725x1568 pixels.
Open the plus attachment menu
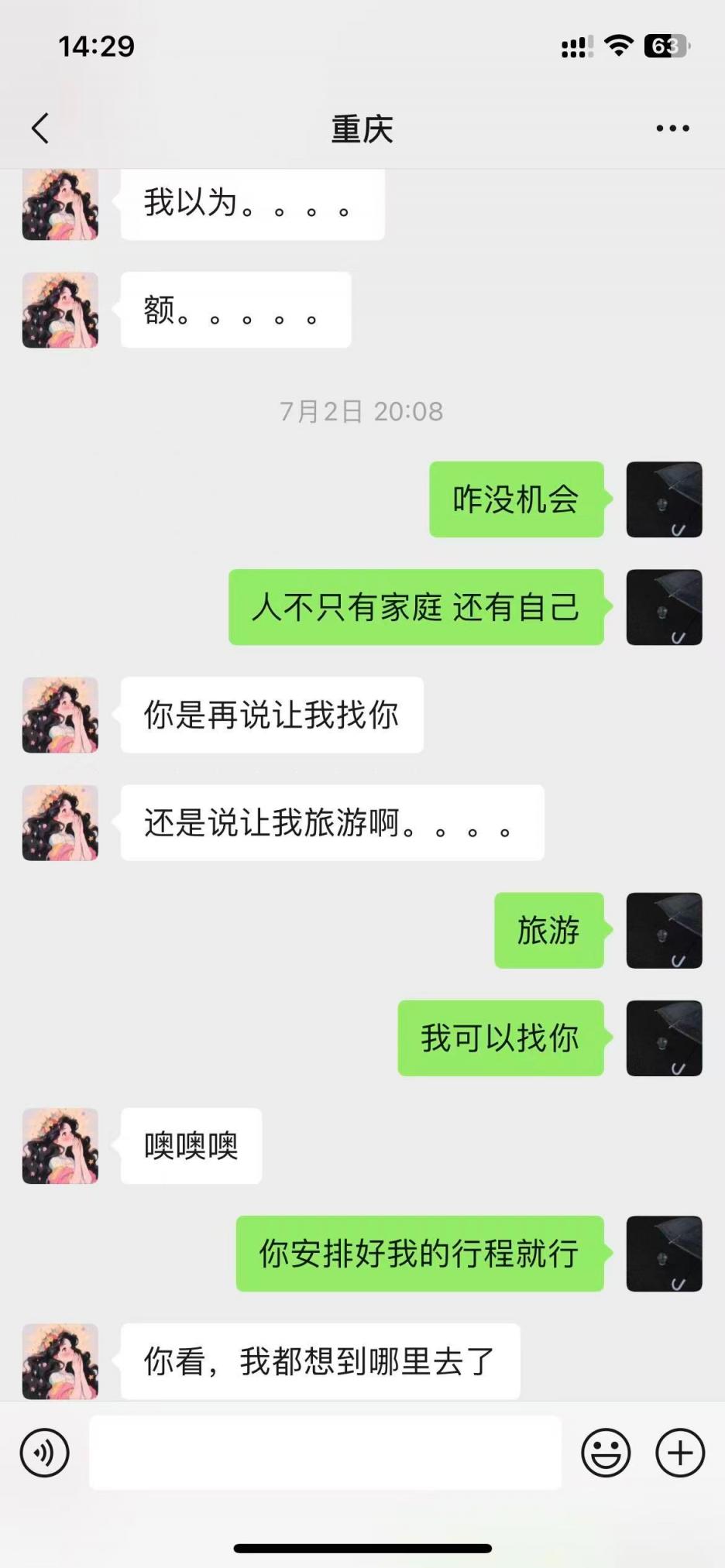pyautogui.click(x=679, y=1453)
